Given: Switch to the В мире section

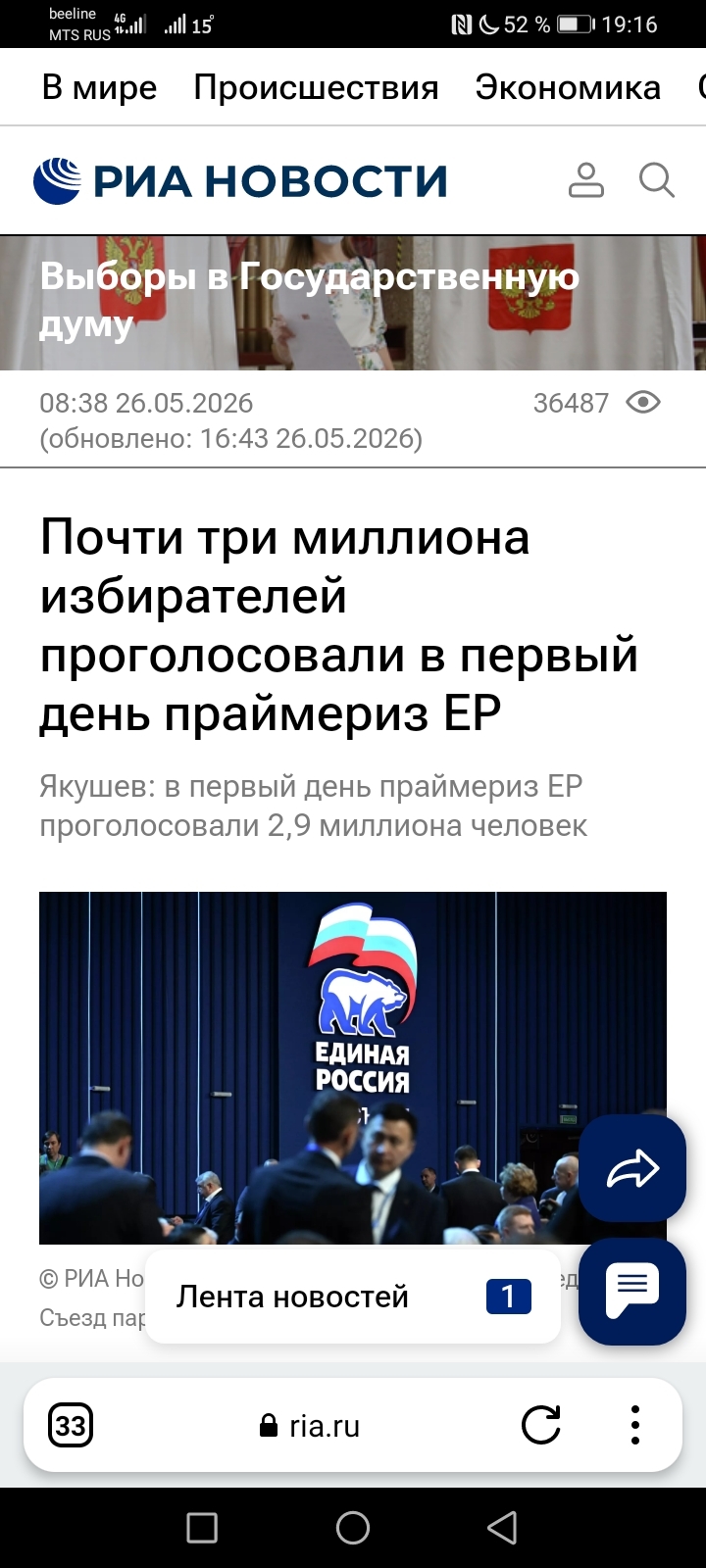Looking at the screenshot, I should click(x=99, y=88).
